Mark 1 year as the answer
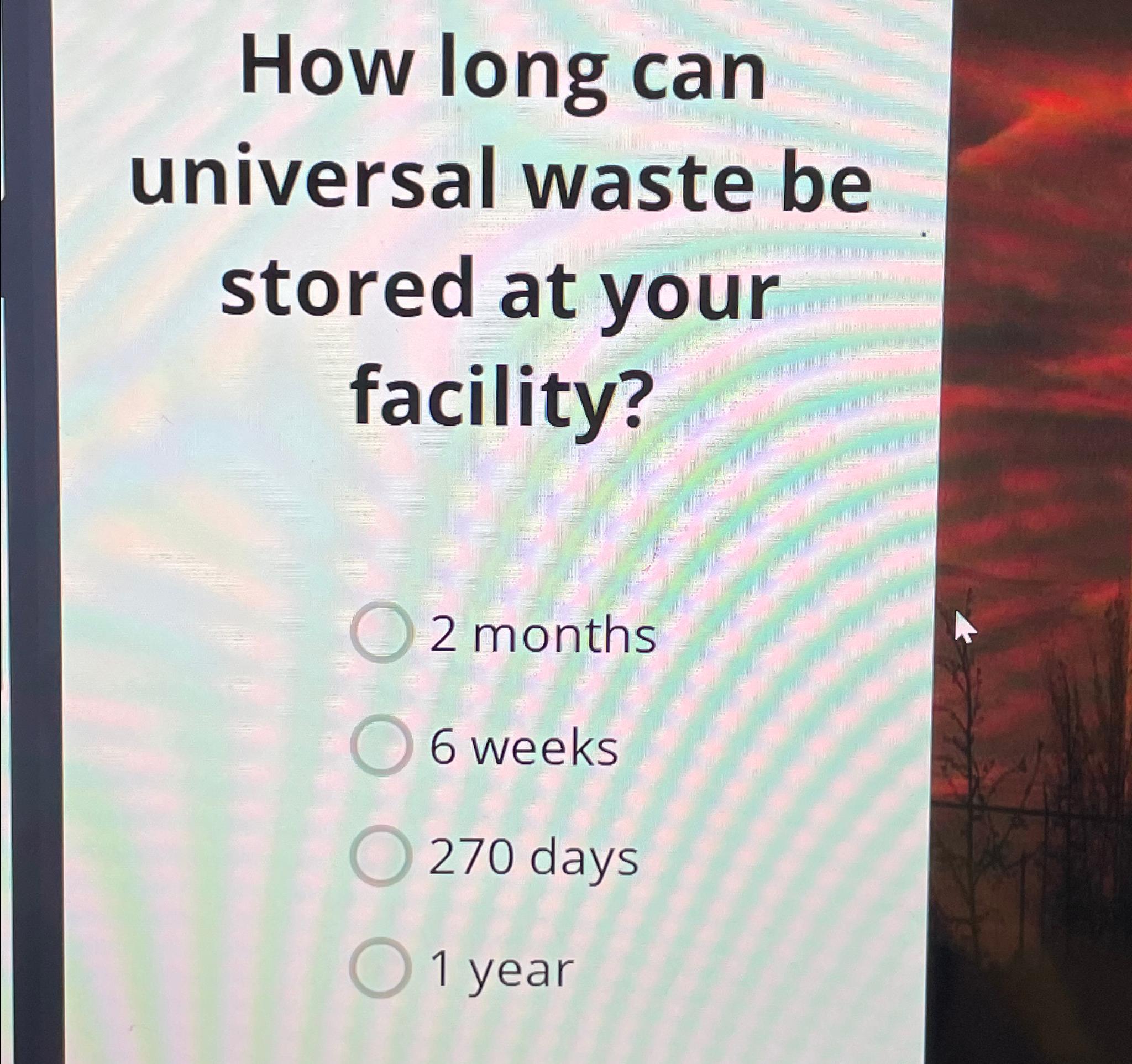1132x1064 pixels. (380, 968)
